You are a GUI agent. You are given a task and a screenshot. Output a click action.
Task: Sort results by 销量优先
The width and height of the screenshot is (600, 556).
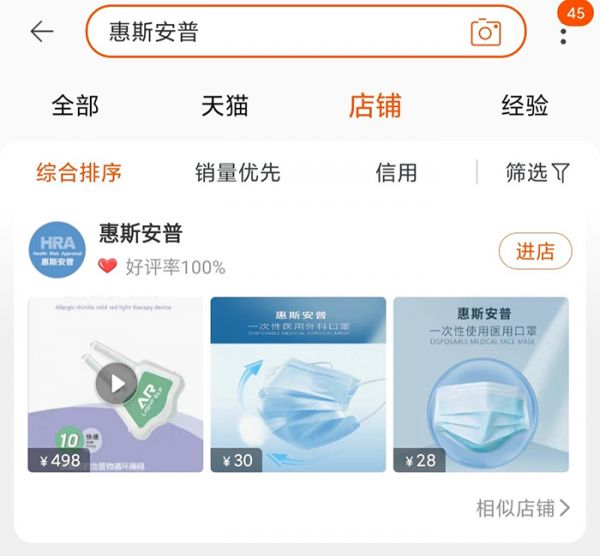[237, 172]
